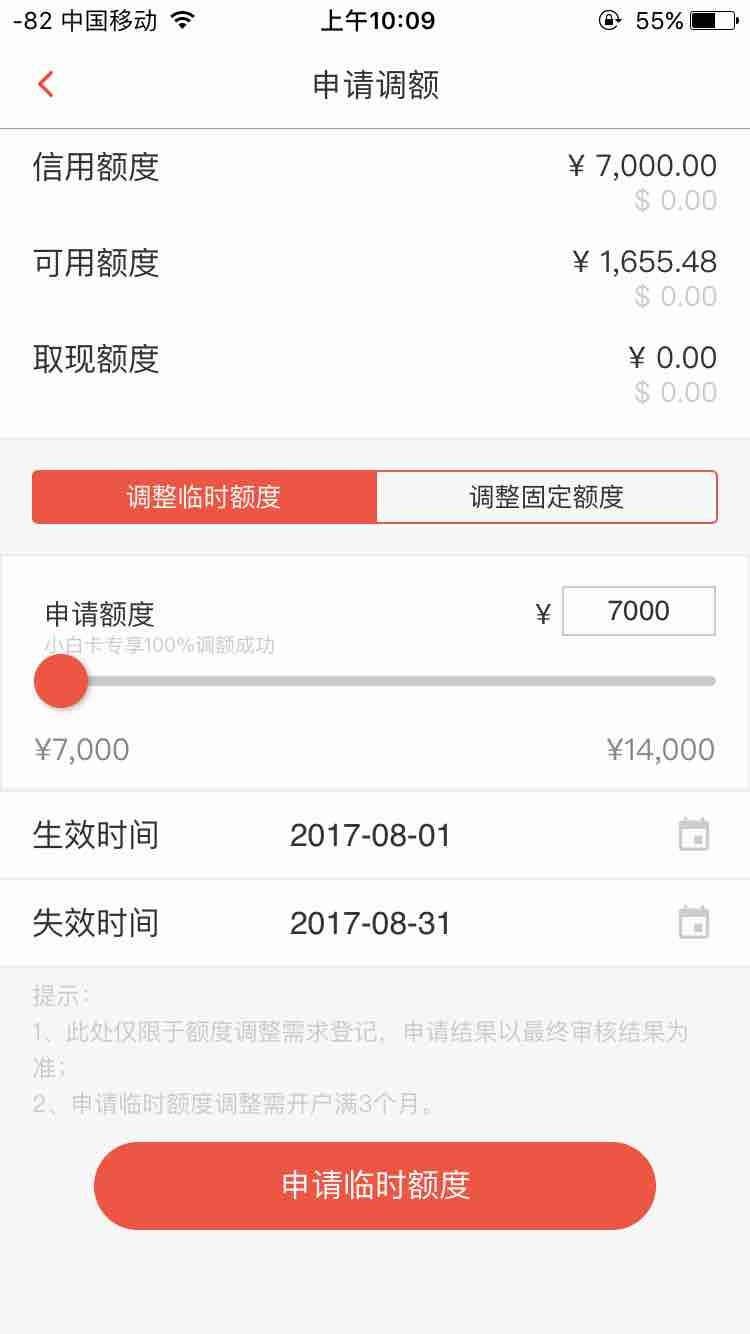Submit the 申请临时额度 button
Image resolution: width=750 pixels, height=1334 pixels.
pos(375,1186)
